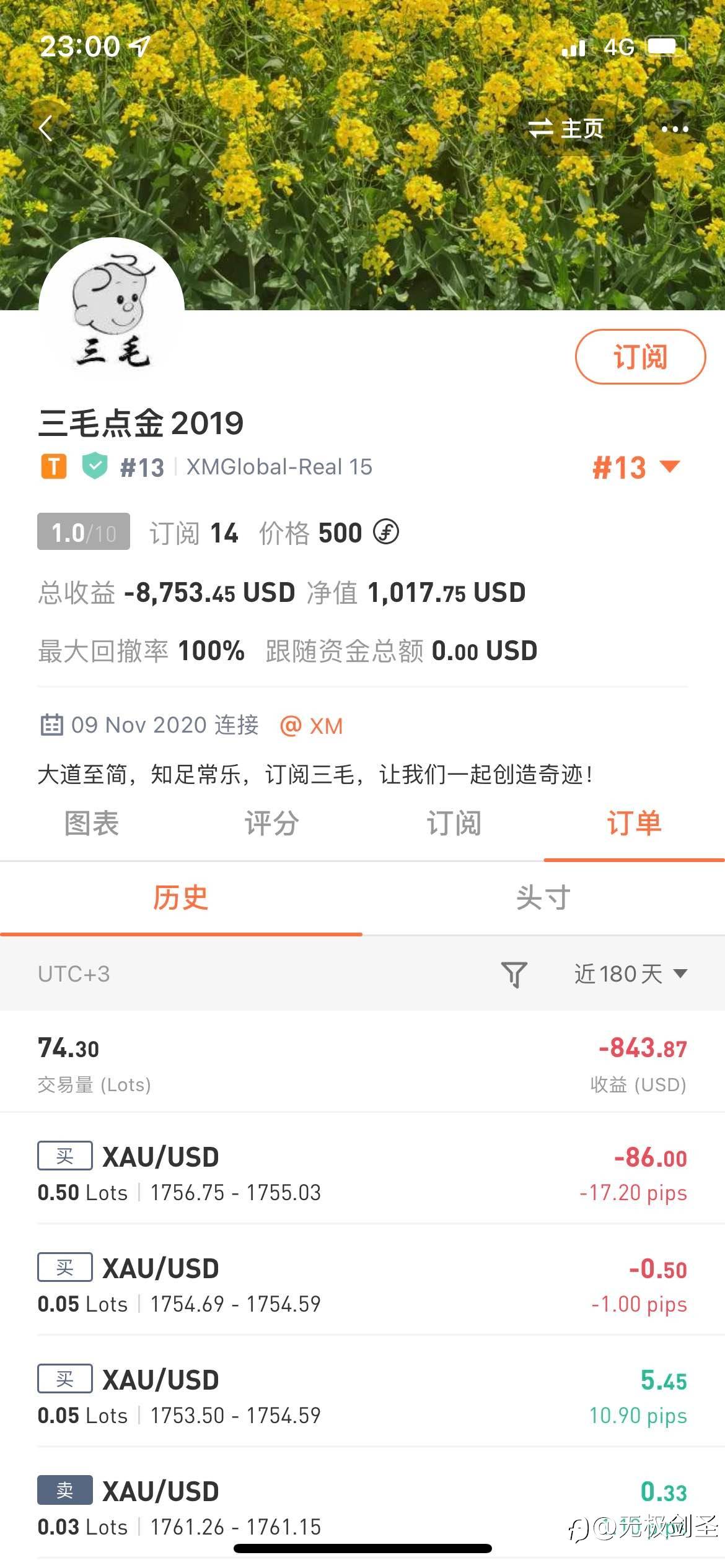Image resolution: width=725 pixels, height=1568 pixels.
Task: Expand the #13 account dropdown
Action: (636, 467)
